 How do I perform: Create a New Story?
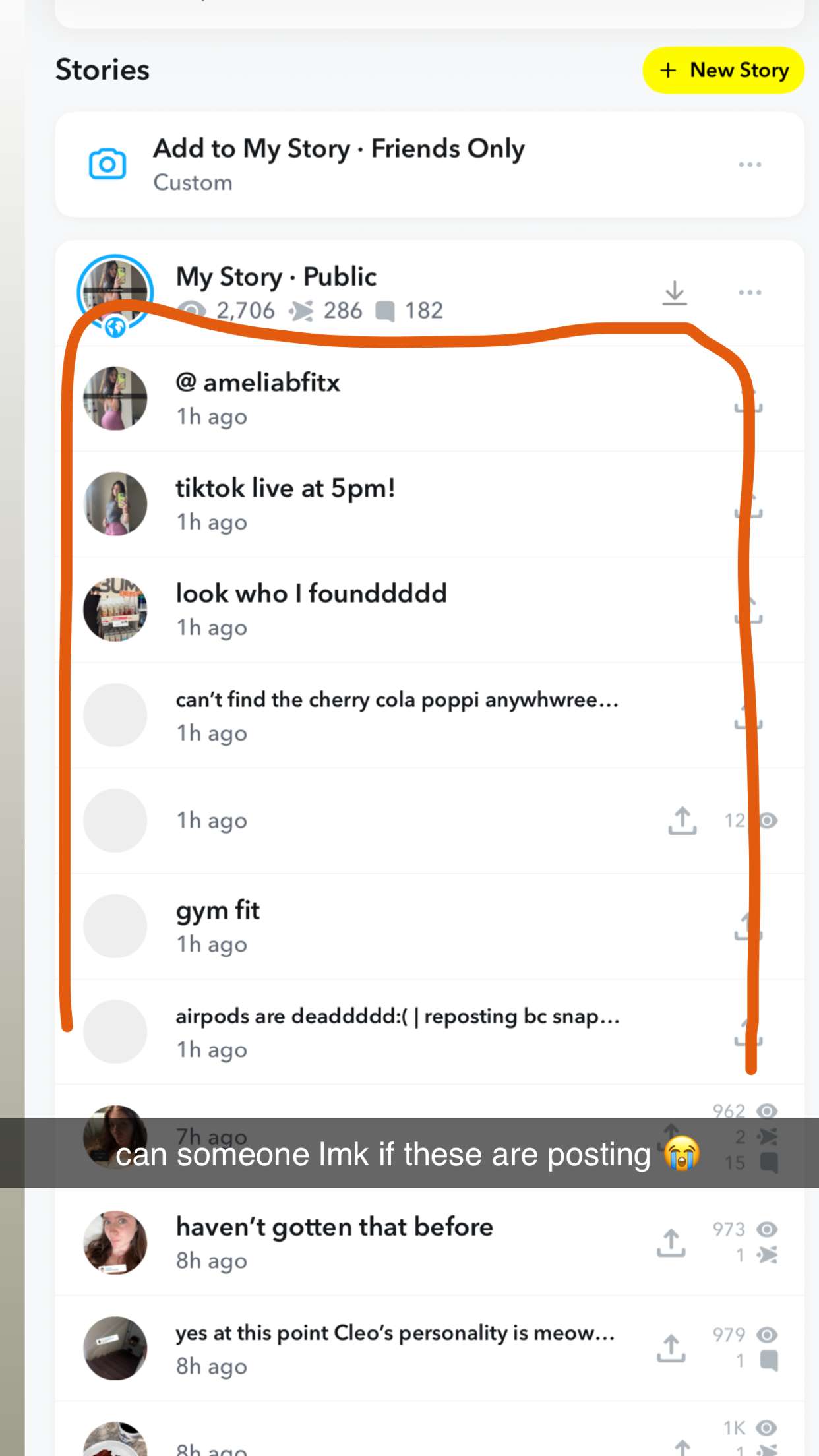723,70
